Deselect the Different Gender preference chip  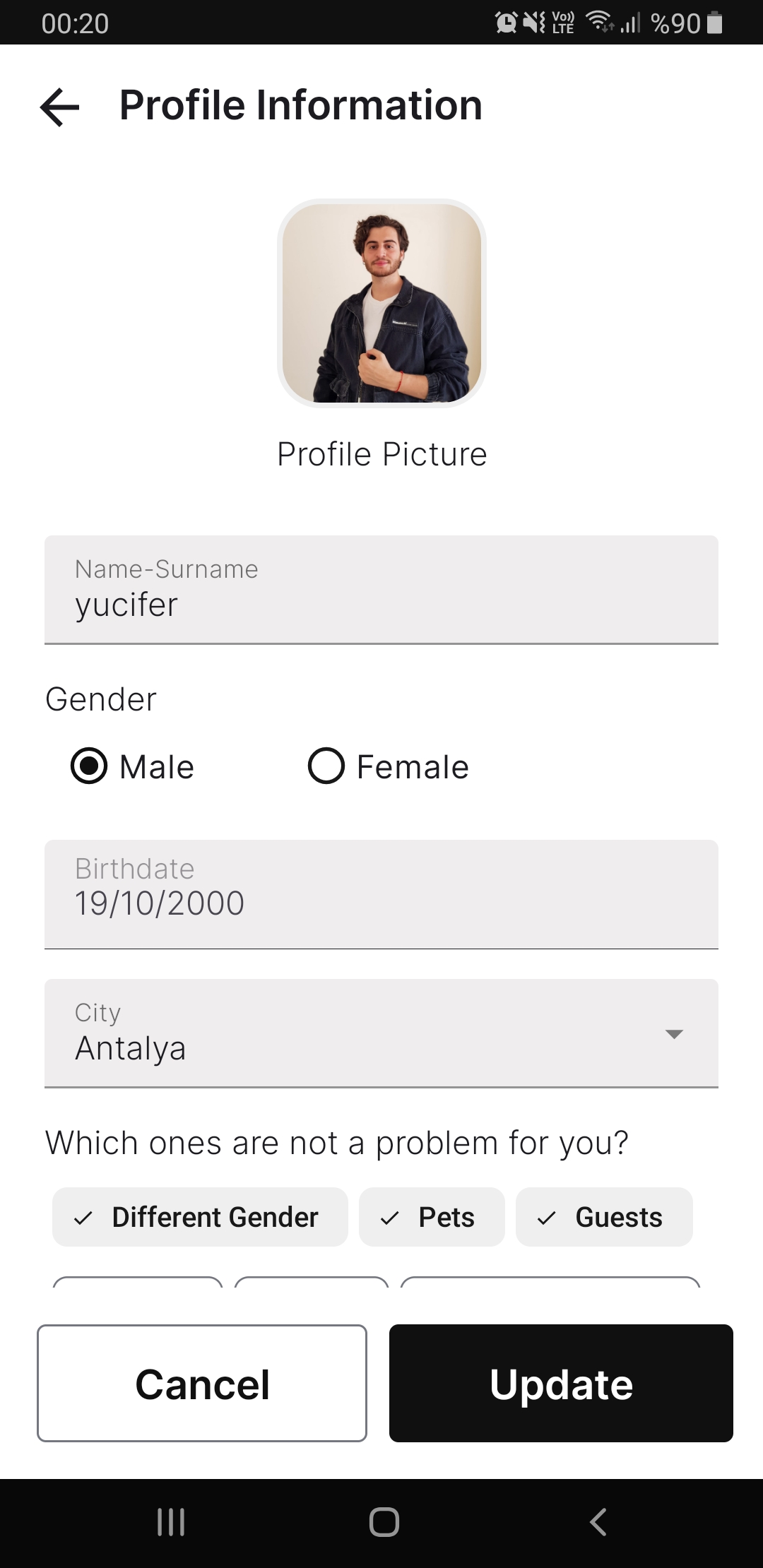pyautogui.click(x=200, y=1216)
